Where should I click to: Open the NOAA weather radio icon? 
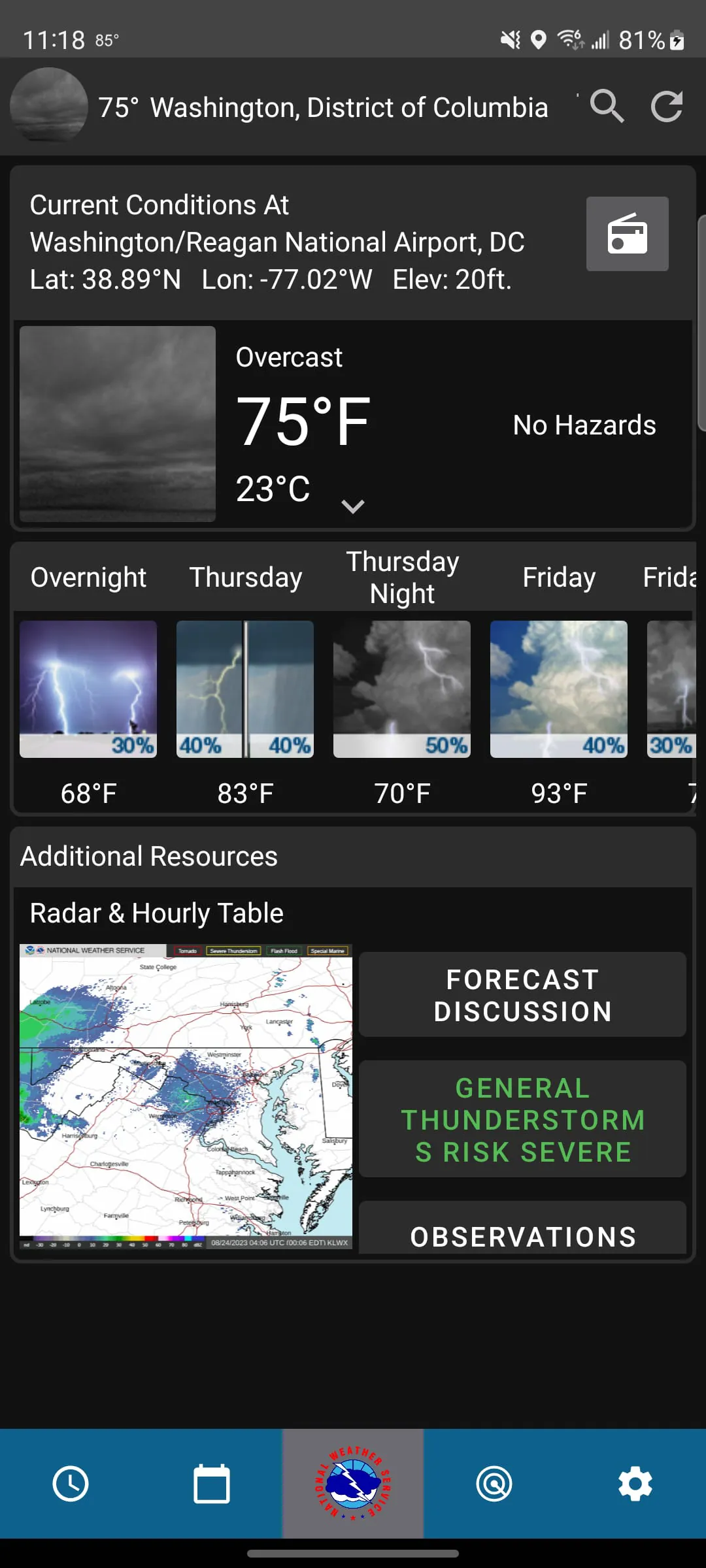[626, 234]
